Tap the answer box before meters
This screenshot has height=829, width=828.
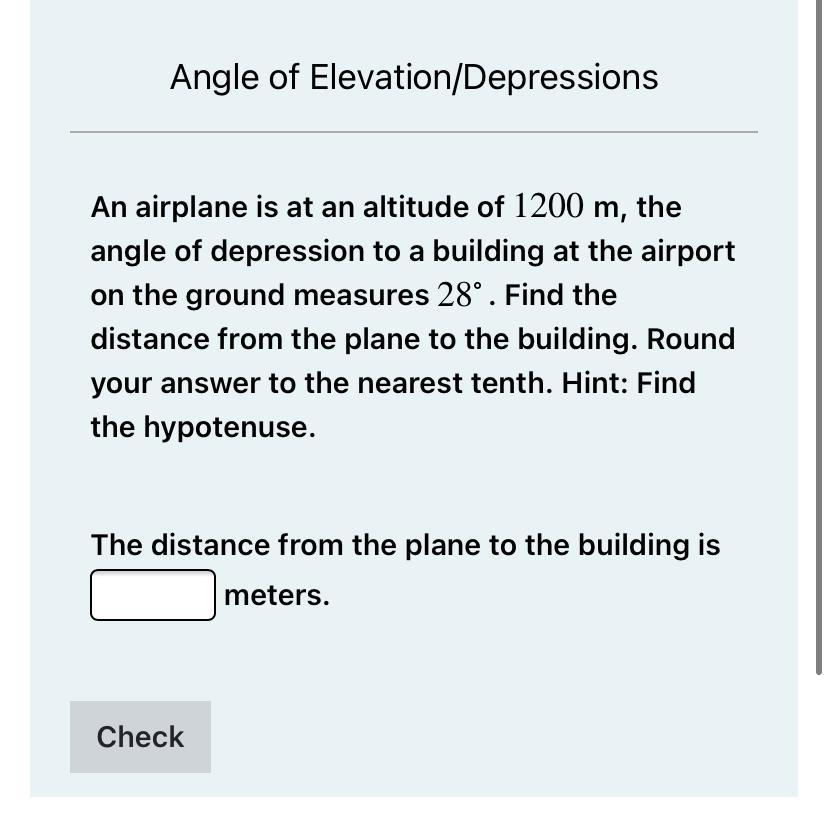[x=153, y=595]
